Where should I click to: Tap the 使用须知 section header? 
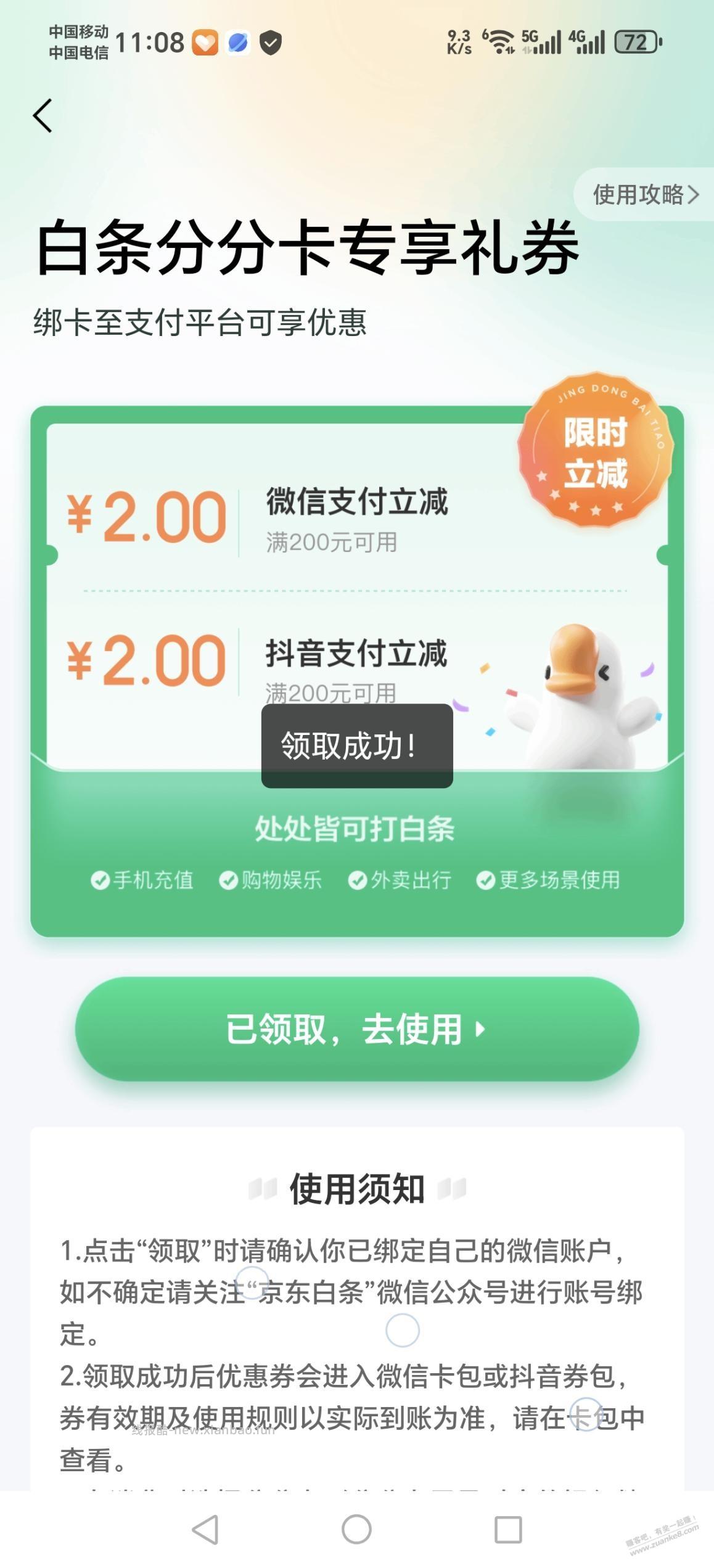[357, 1186]
